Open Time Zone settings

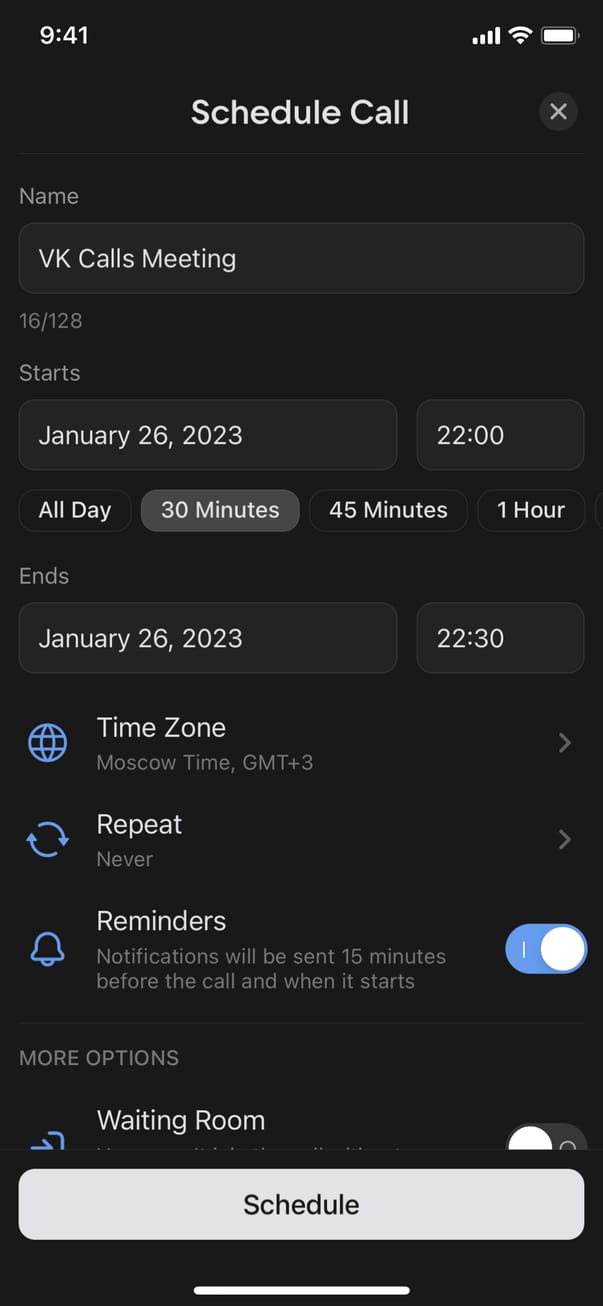(301, 743)
